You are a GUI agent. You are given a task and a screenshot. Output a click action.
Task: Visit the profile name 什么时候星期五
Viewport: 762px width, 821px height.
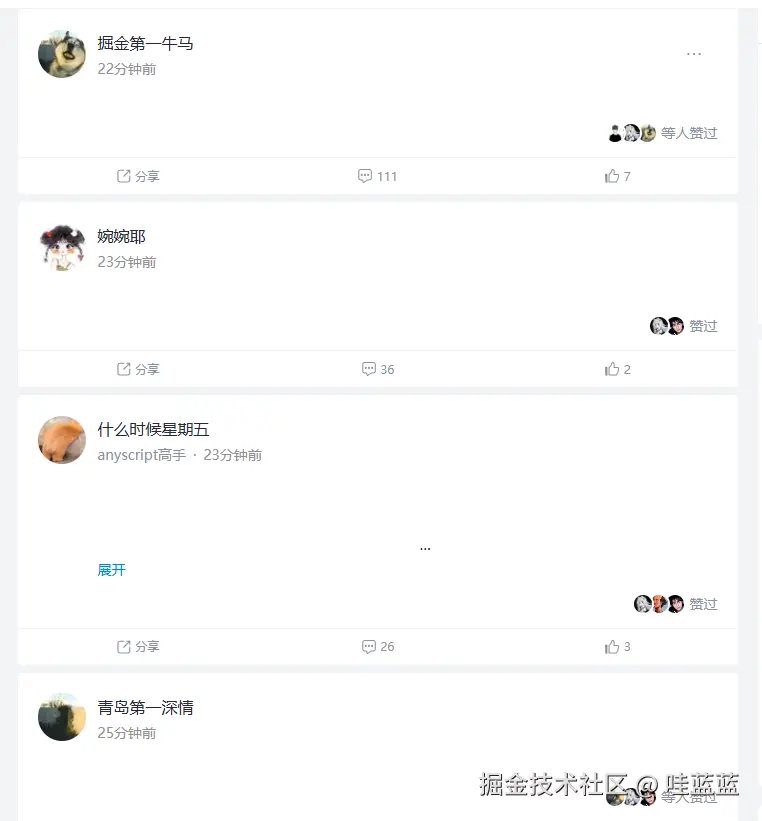click(153, 430)
